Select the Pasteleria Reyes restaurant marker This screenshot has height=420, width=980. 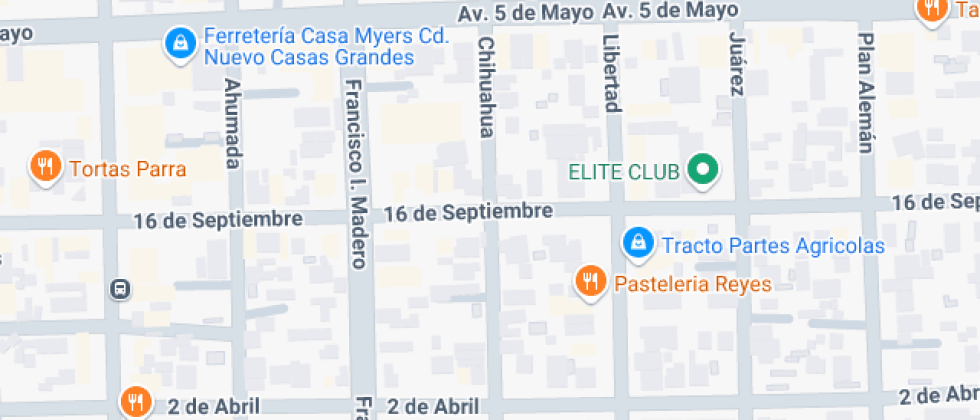[x=590, y=282]
